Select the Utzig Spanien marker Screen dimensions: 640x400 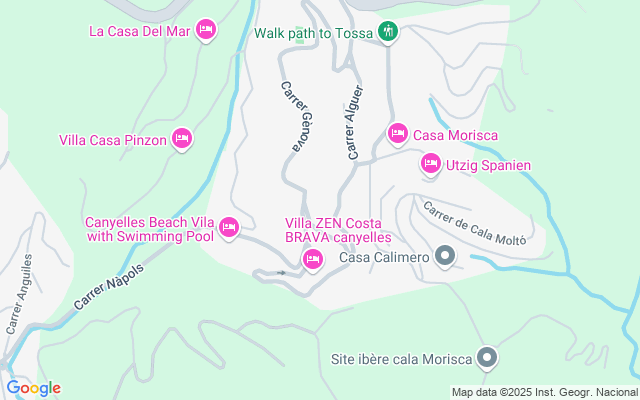[430, 163]
